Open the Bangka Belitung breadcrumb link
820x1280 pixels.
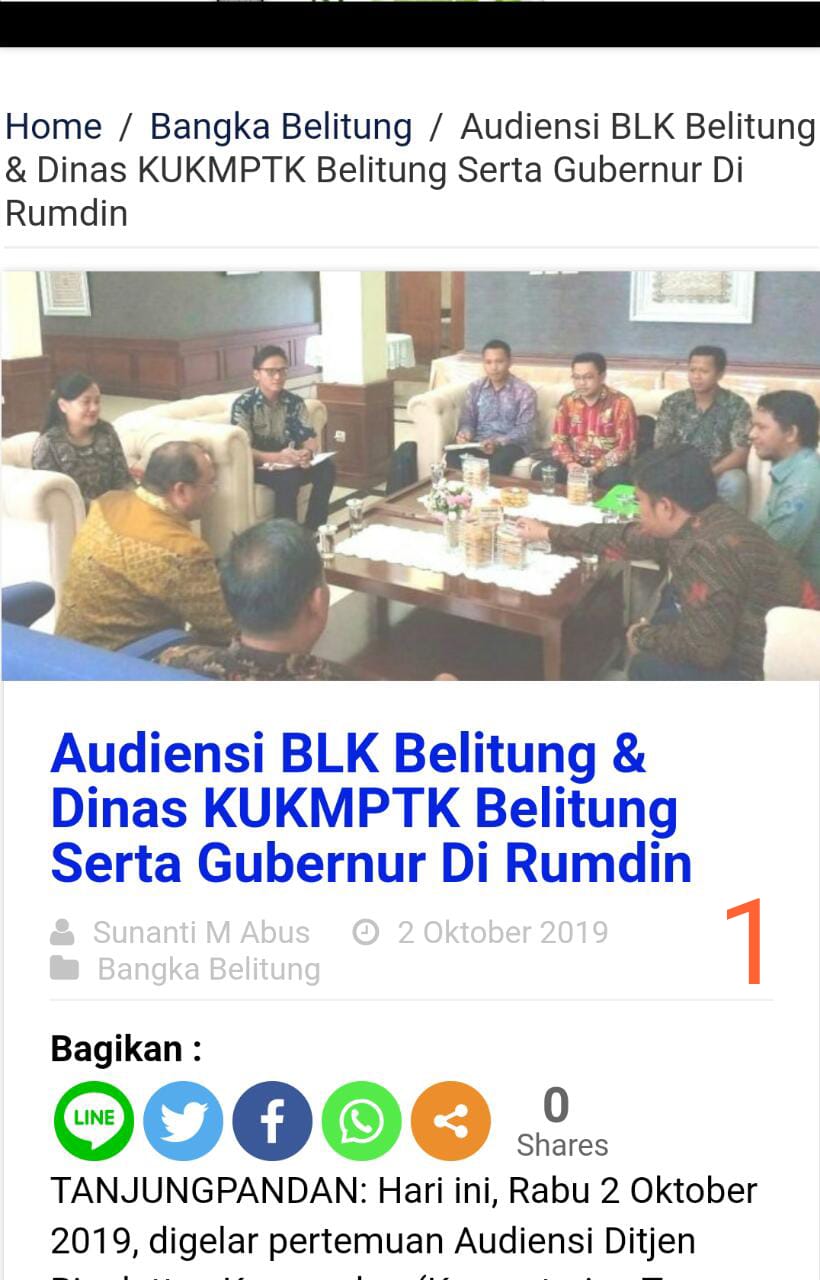point(280,127)
